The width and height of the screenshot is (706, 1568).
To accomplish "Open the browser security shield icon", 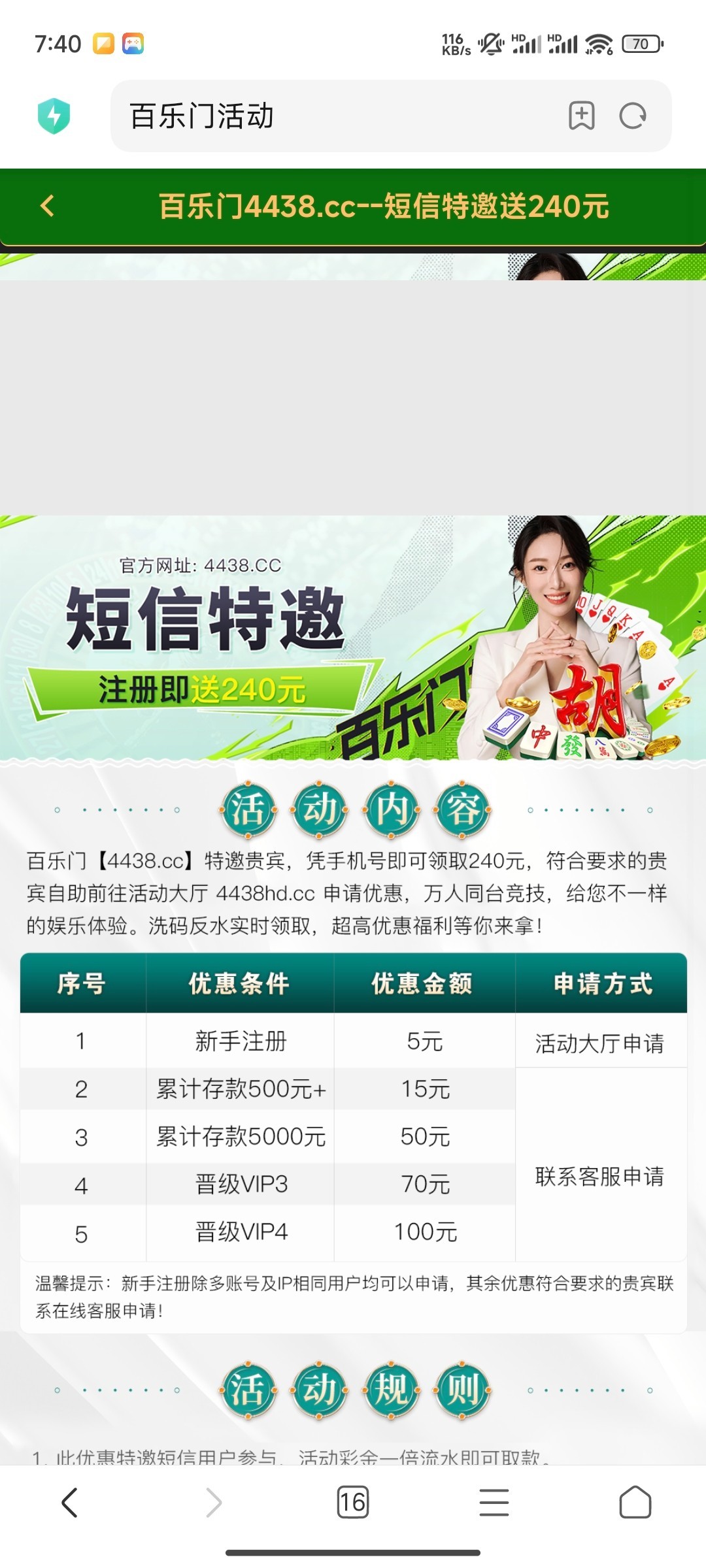I will (54, 116).
